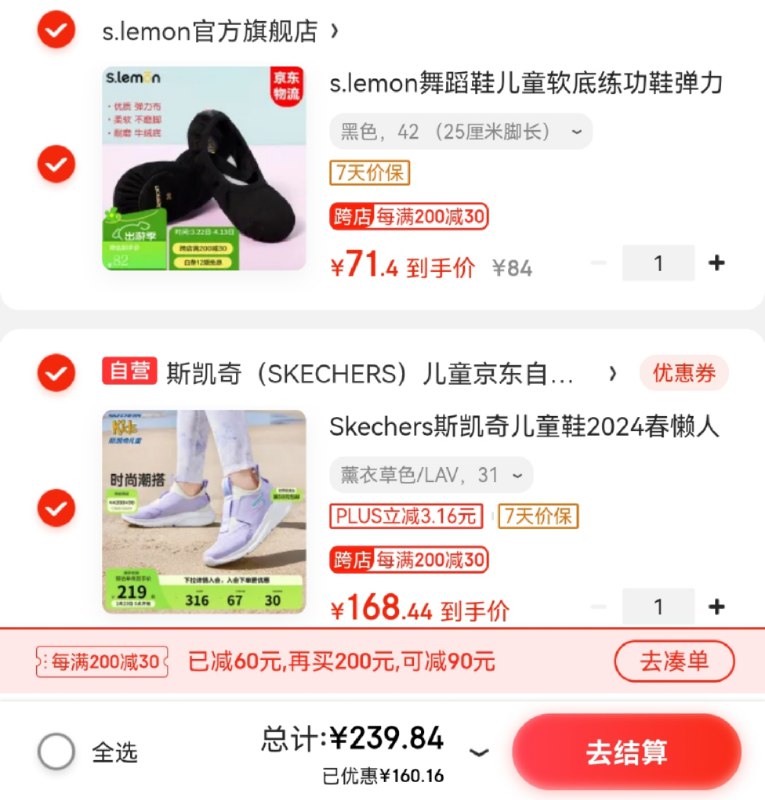765x800 pixels.
Task: Decrease quantity of s.lemon舞蹈鞋
Action: coord(599,263)
